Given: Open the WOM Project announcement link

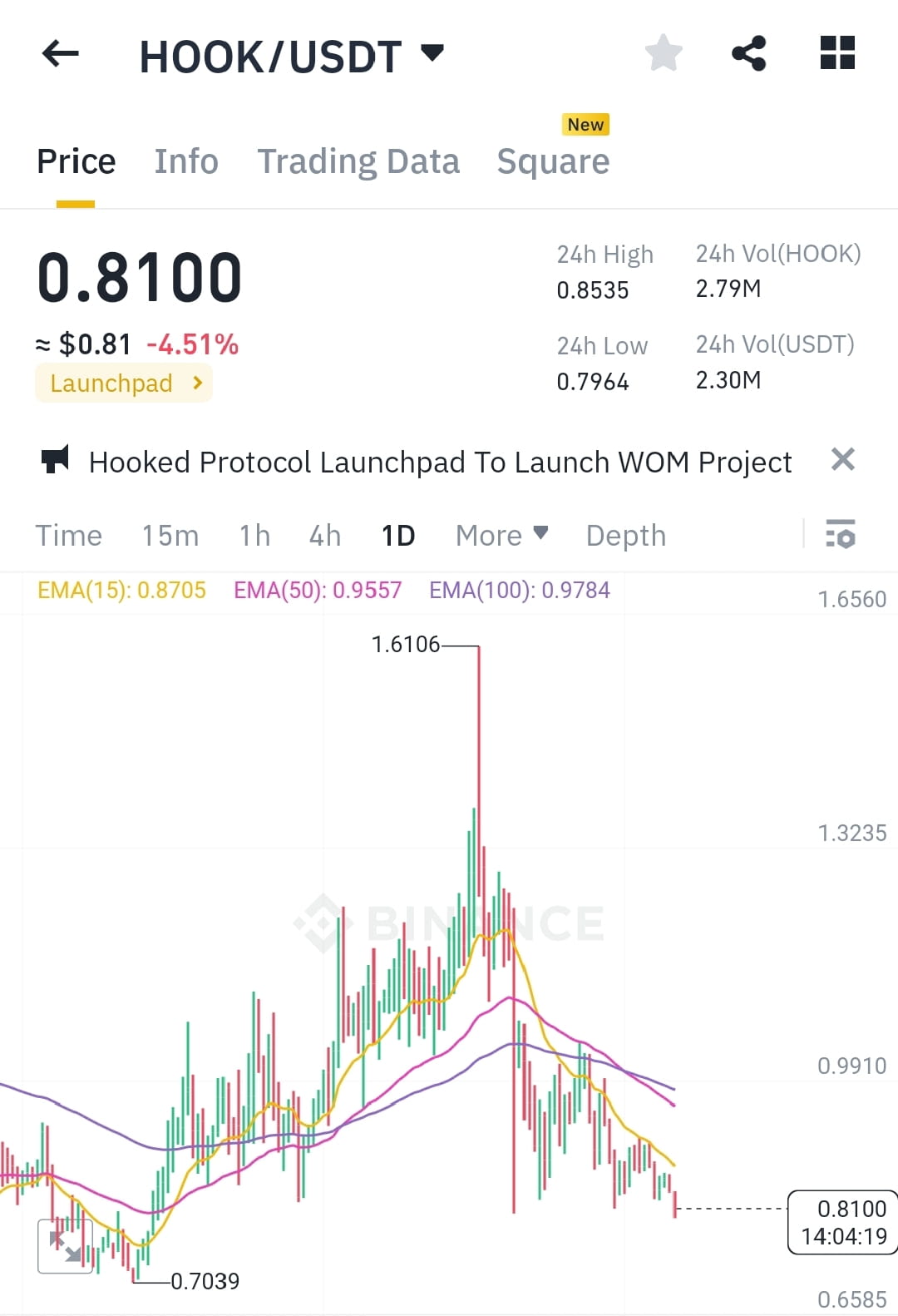Looking at the screenshot, I should [441, 462].
